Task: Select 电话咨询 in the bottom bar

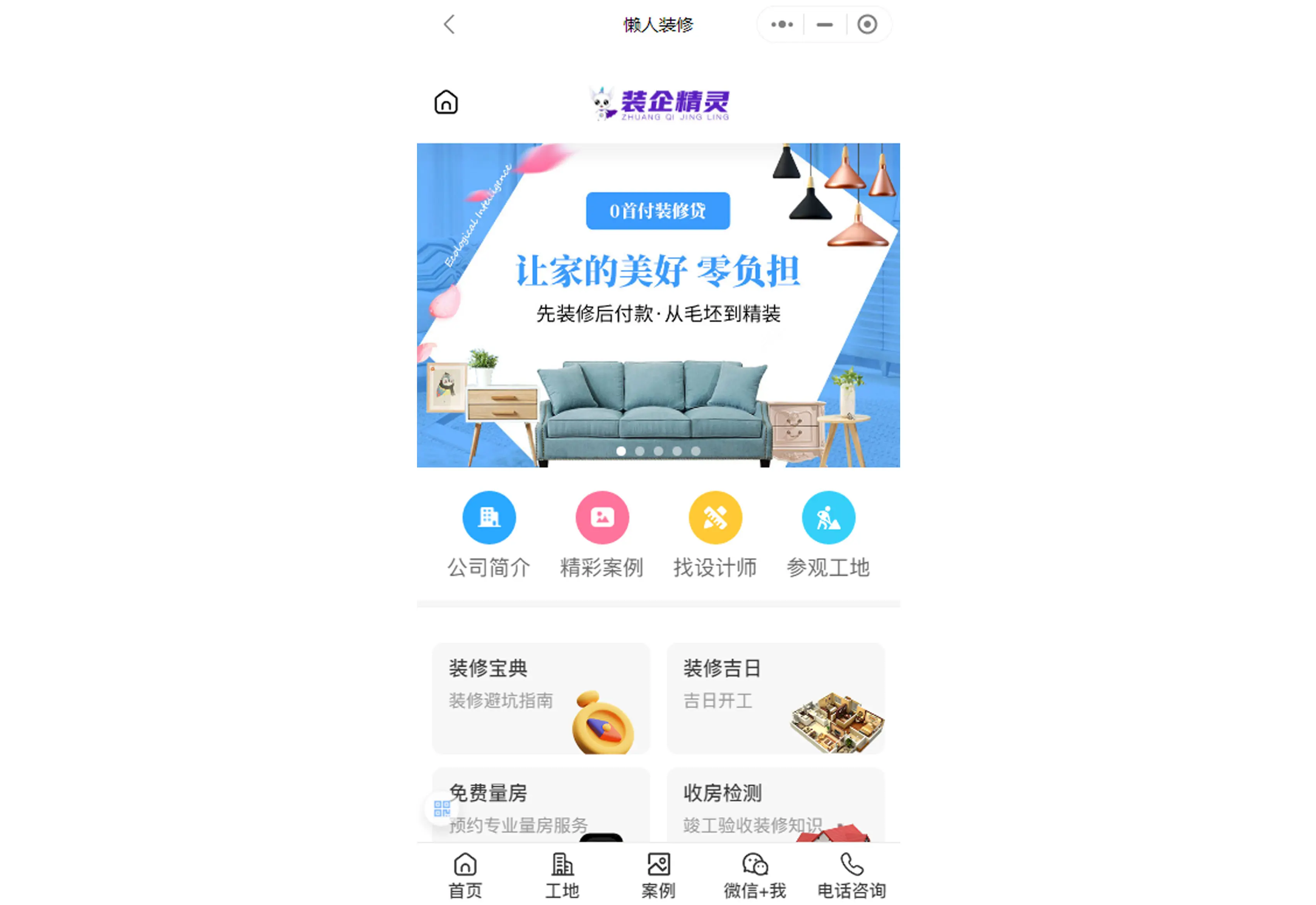Action: (852, 876)
